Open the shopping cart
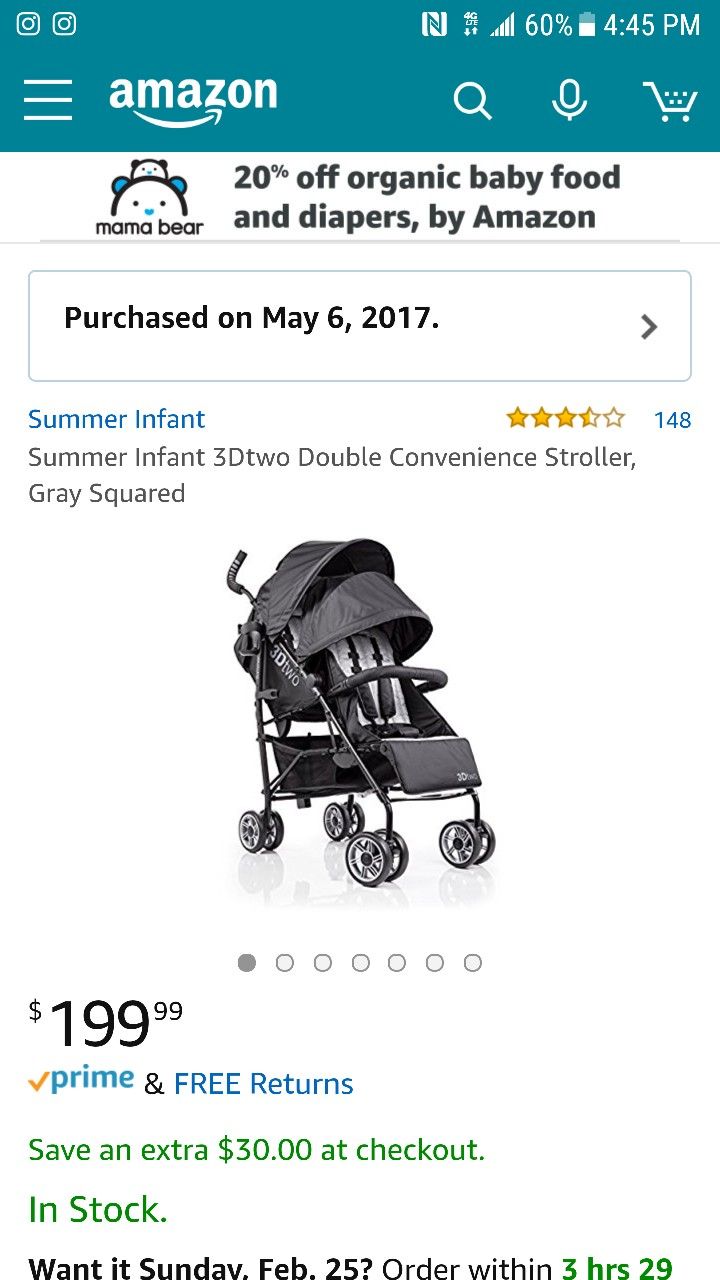Viewport: 720px width, 1280px height. (670, 100)
